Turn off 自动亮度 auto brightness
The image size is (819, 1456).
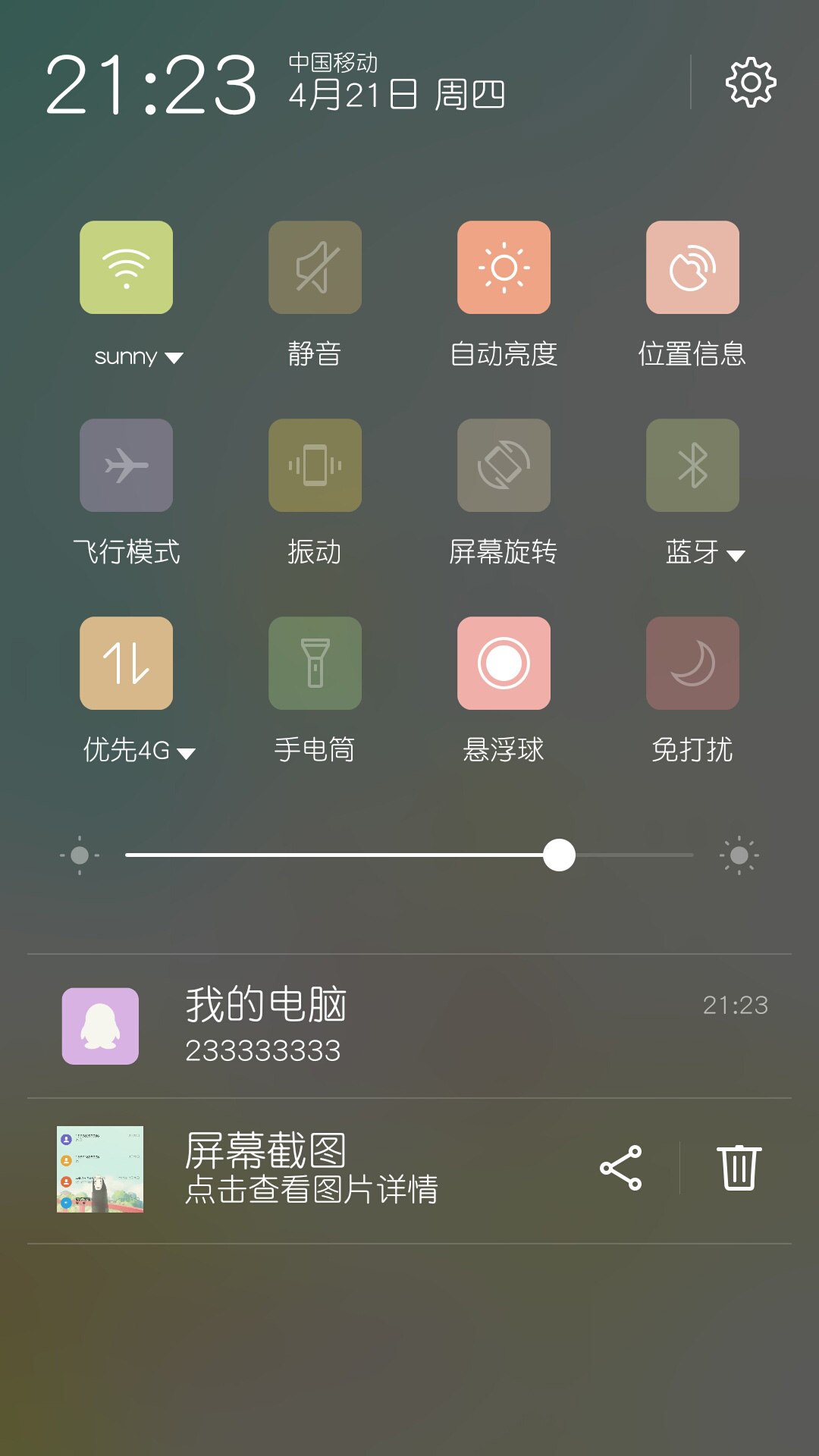504,267
